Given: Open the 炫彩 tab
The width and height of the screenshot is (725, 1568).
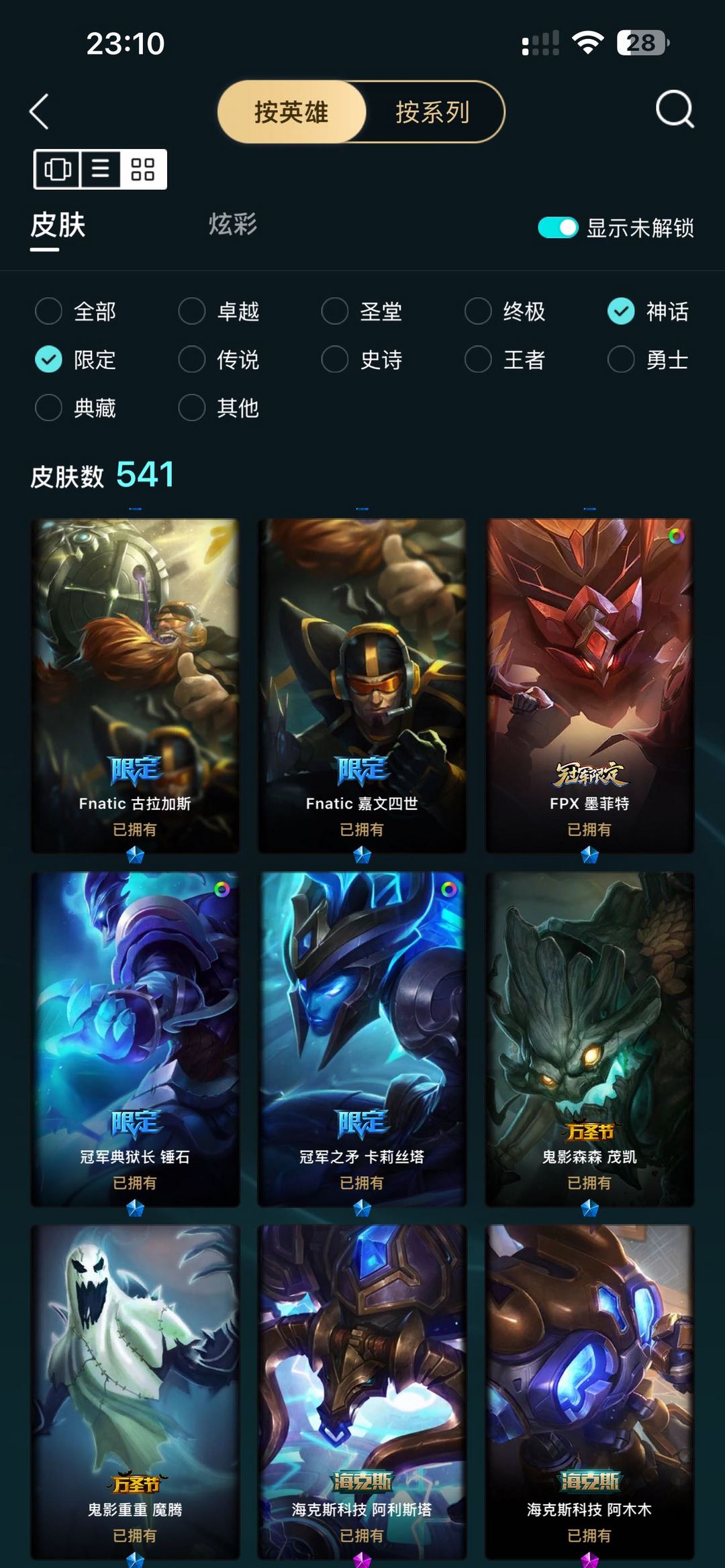Looking at the screenshot, I should (x=232, y=224).
